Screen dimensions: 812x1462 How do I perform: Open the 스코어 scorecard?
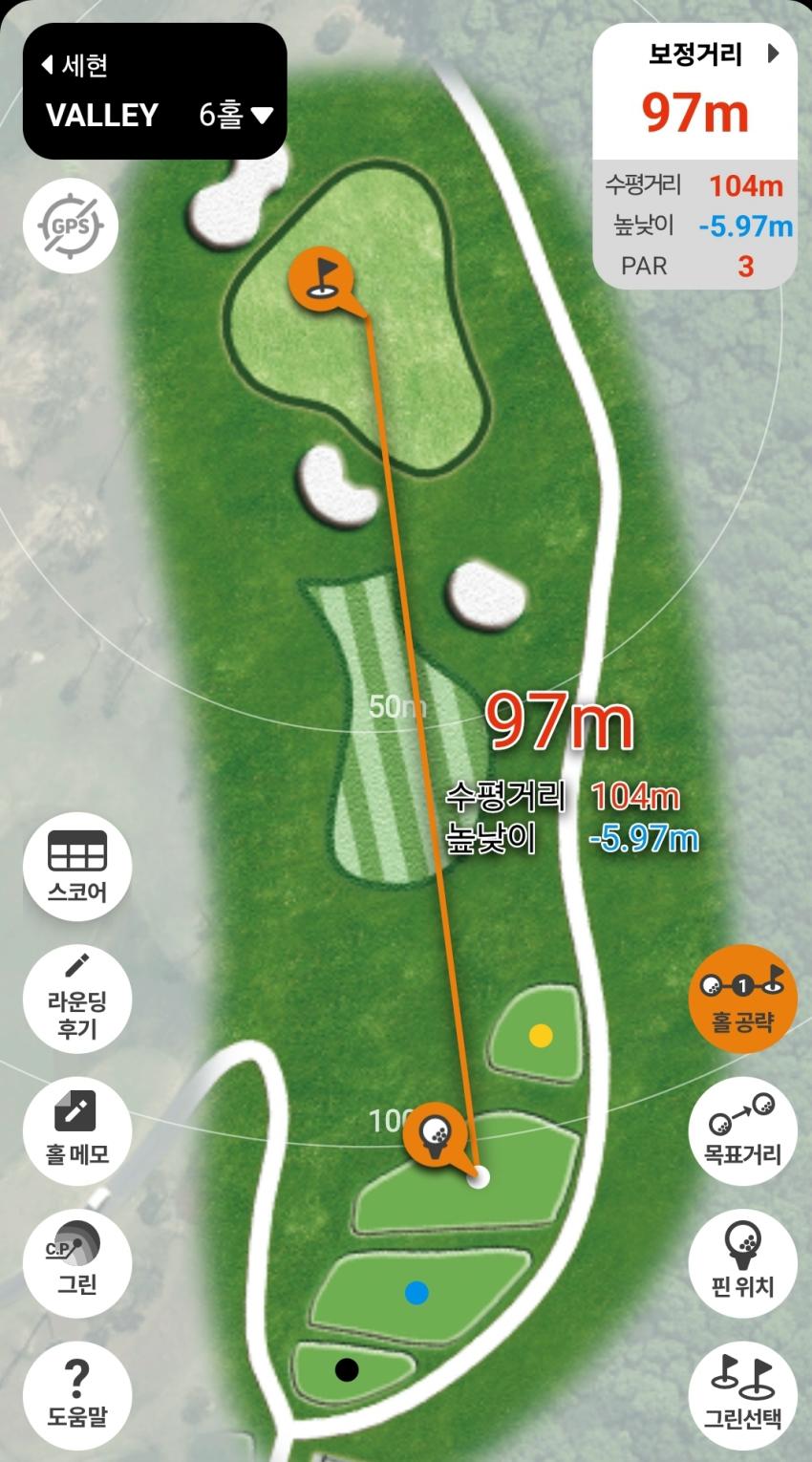coord(77,867)
